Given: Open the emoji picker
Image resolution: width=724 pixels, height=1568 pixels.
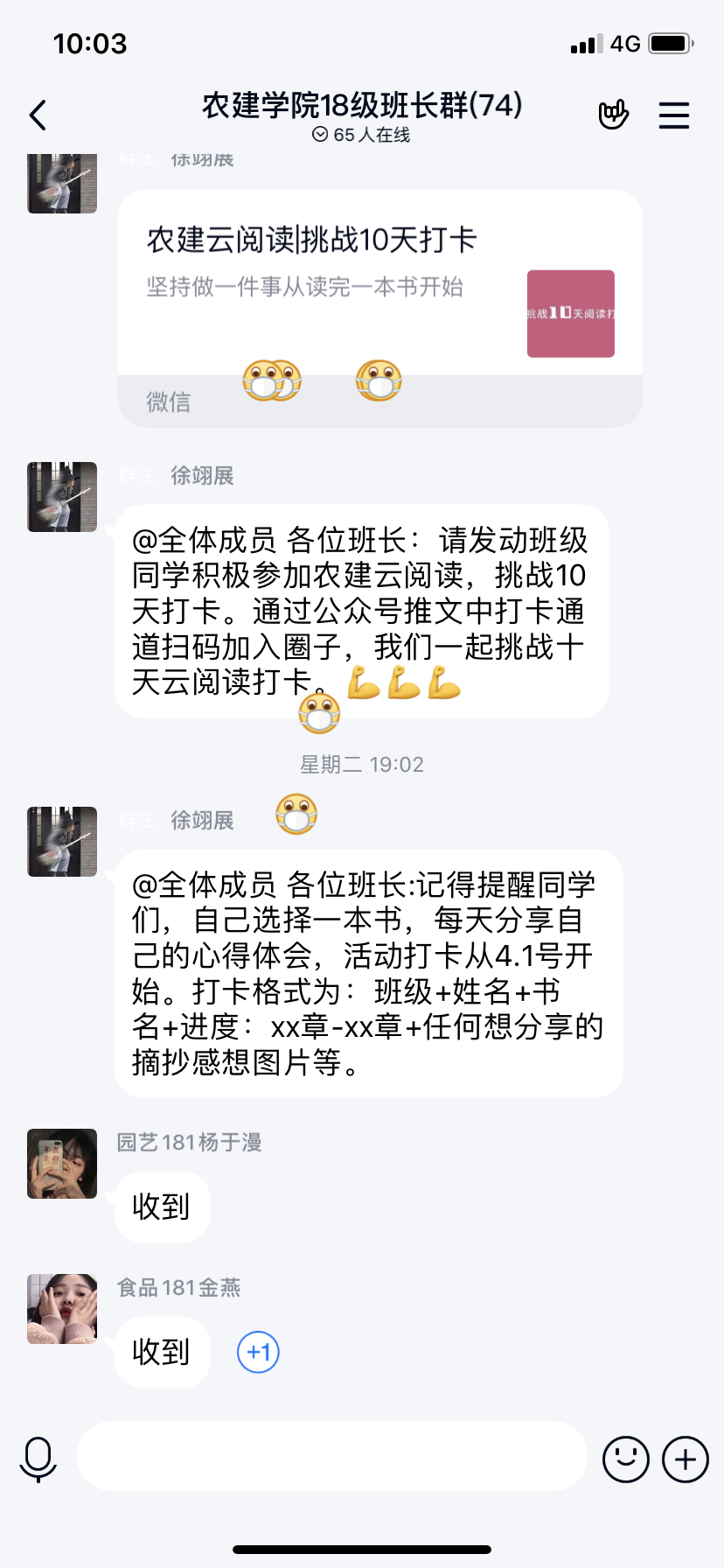Looking at the screenshot, I should 625,1459.
